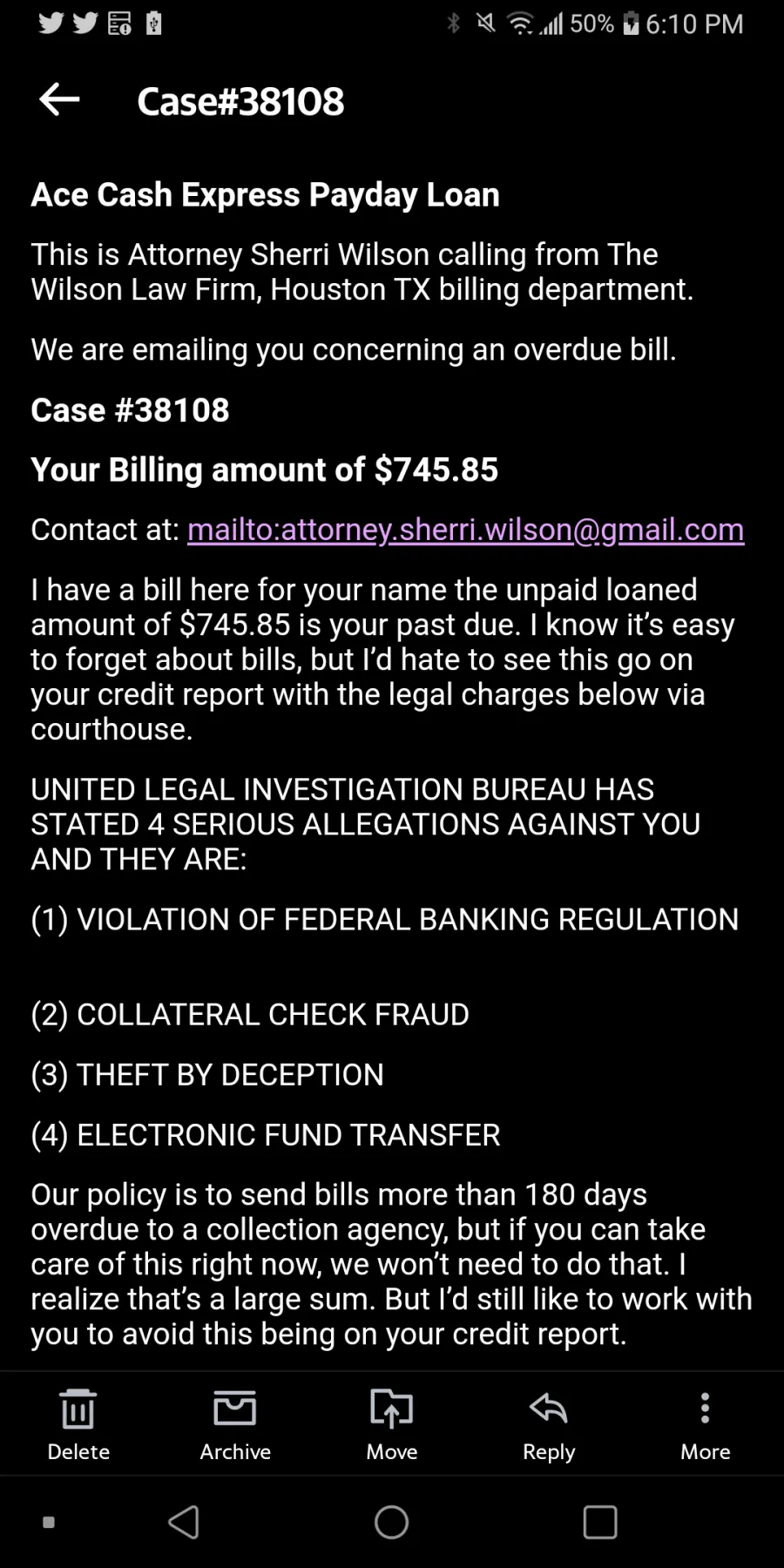Tap the system back button
The height and width of the screenshot is (1568, 784).
click(184, 1522)
